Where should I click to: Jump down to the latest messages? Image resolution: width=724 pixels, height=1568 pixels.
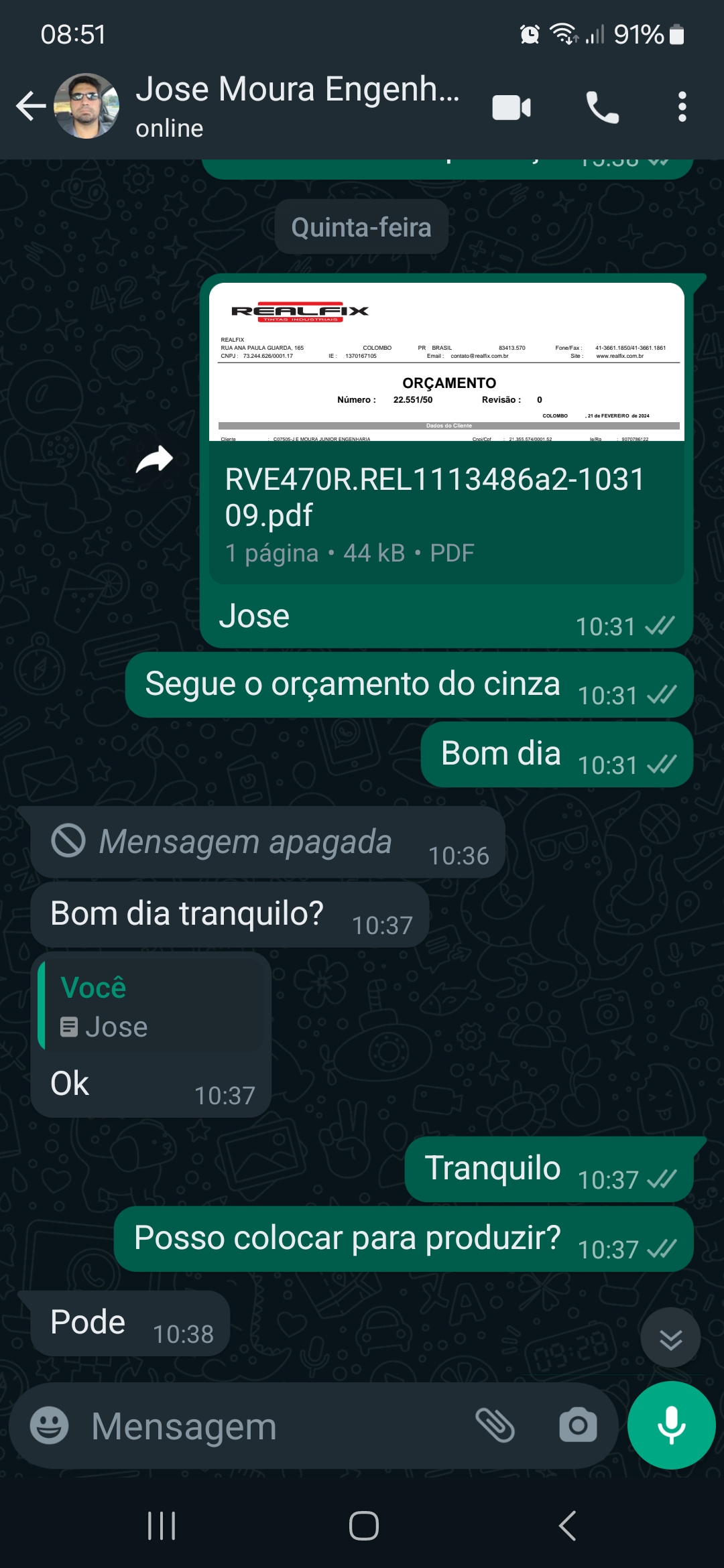(x=670, y=1338)
